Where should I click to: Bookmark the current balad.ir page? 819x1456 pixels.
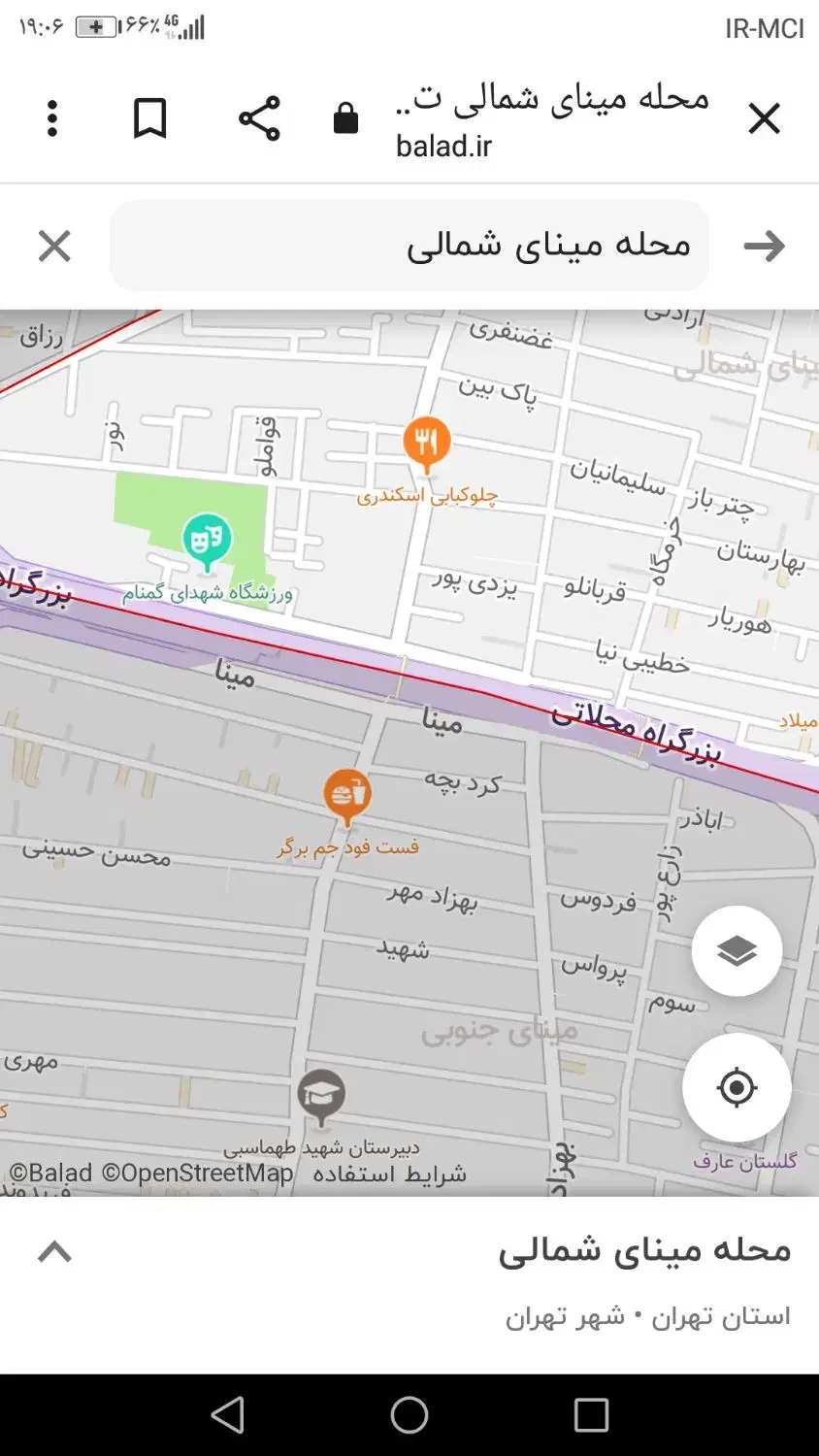(150, 117)
